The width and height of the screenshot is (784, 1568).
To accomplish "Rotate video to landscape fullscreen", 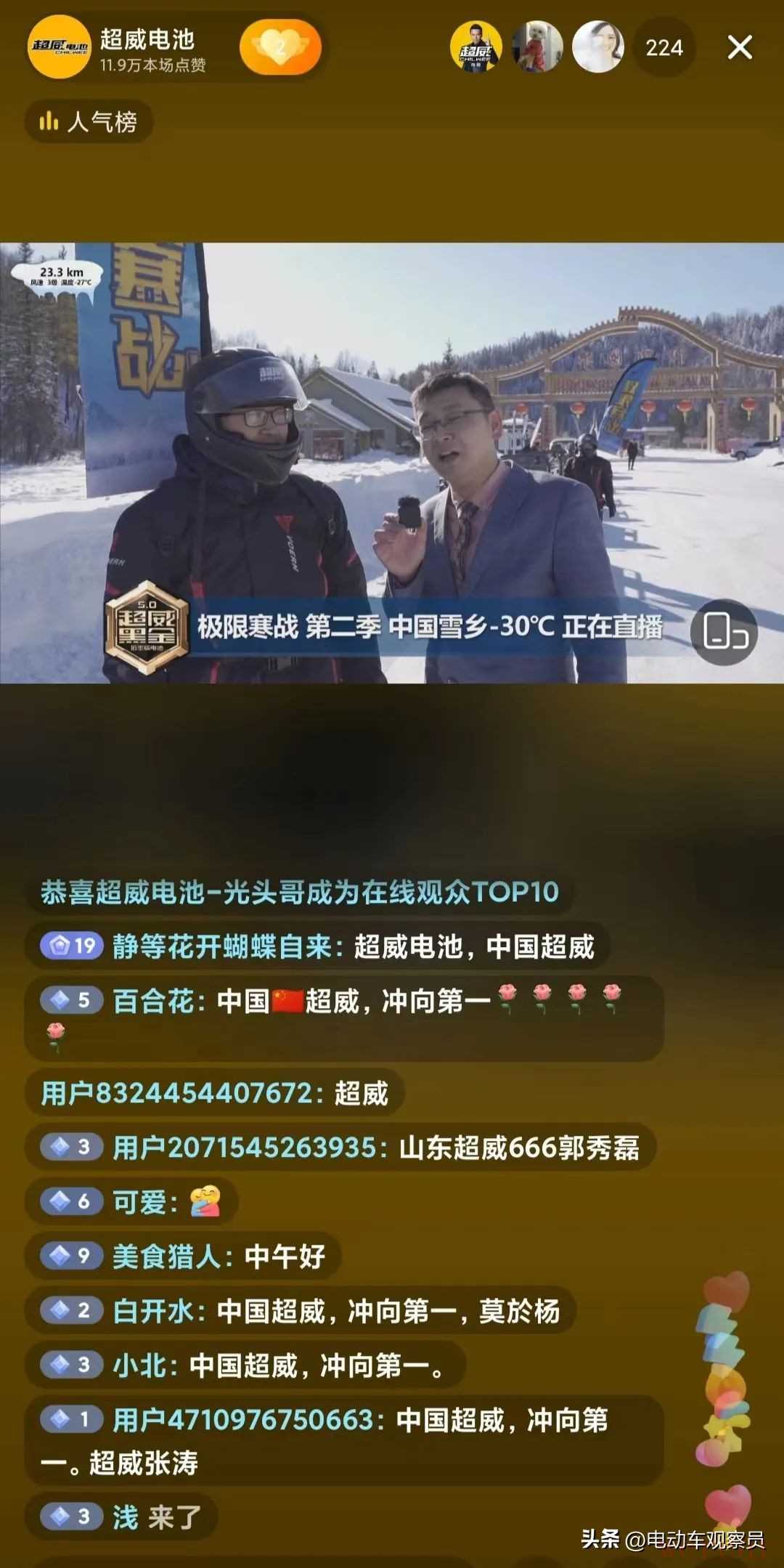I will 724,630.
